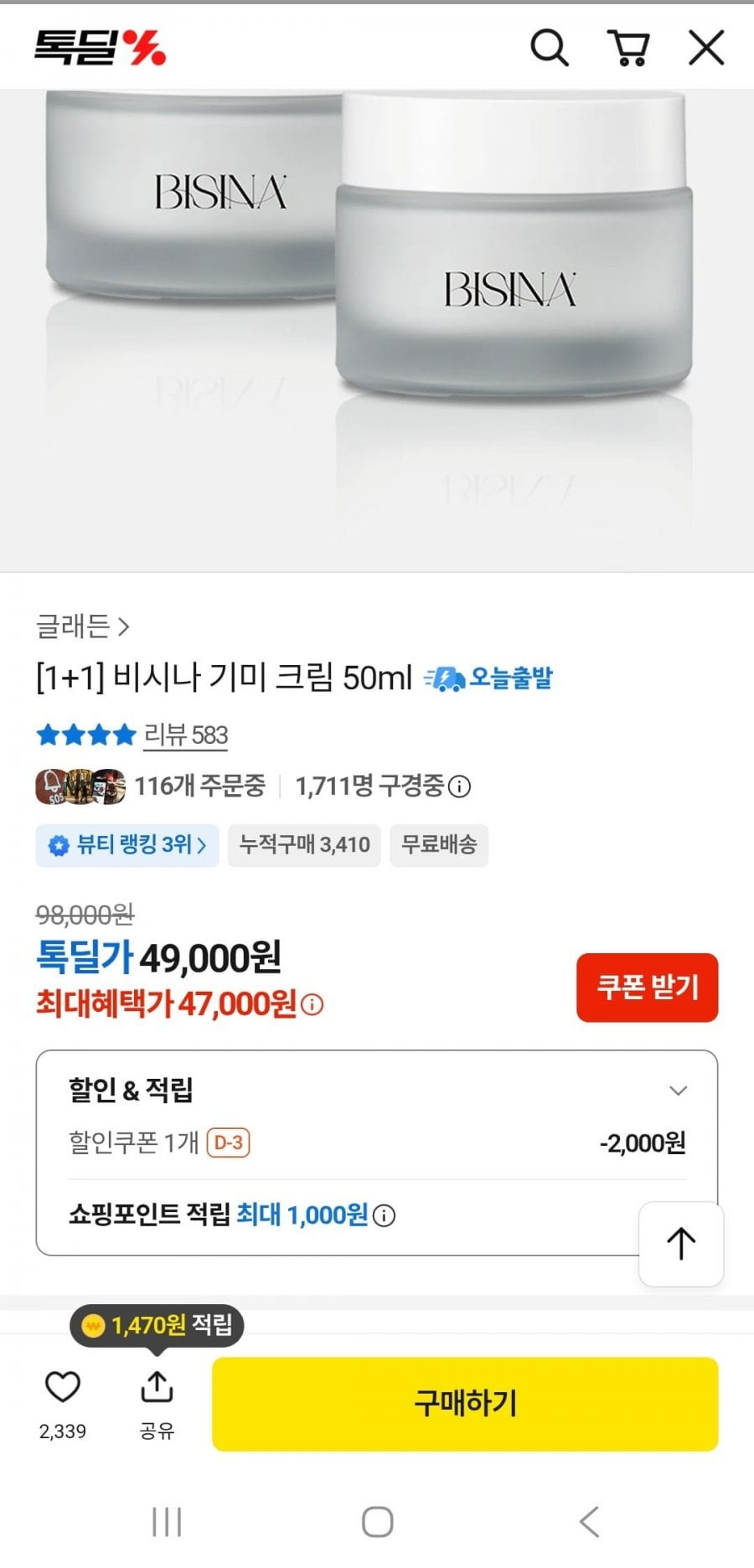Viewport: 754px width, 1568px height.
Task: Open the 뷰티 랭킹 3위 chip
Action: tap(127, 844)
